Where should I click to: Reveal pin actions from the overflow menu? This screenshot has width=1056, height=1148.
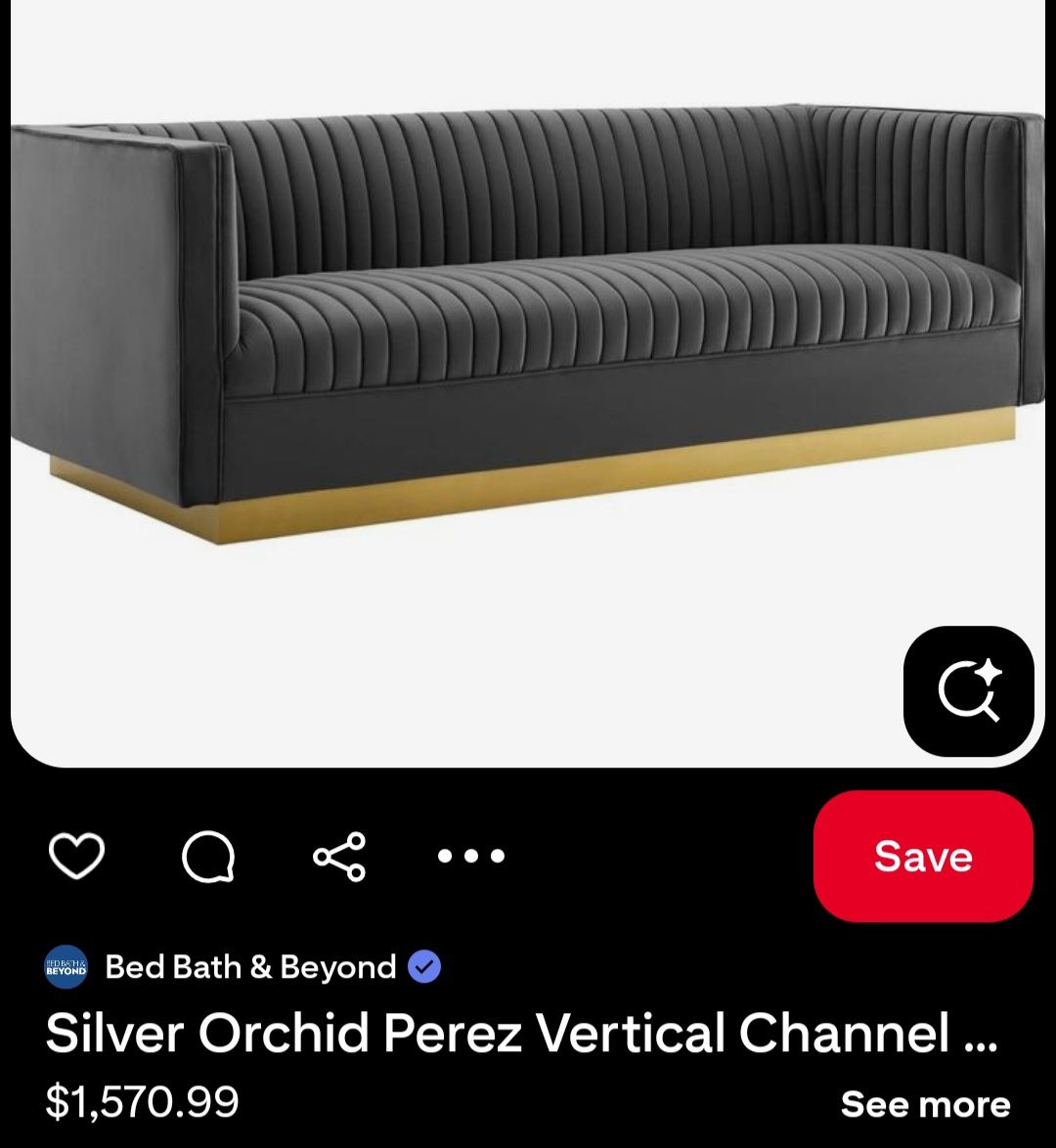[470, 858]
